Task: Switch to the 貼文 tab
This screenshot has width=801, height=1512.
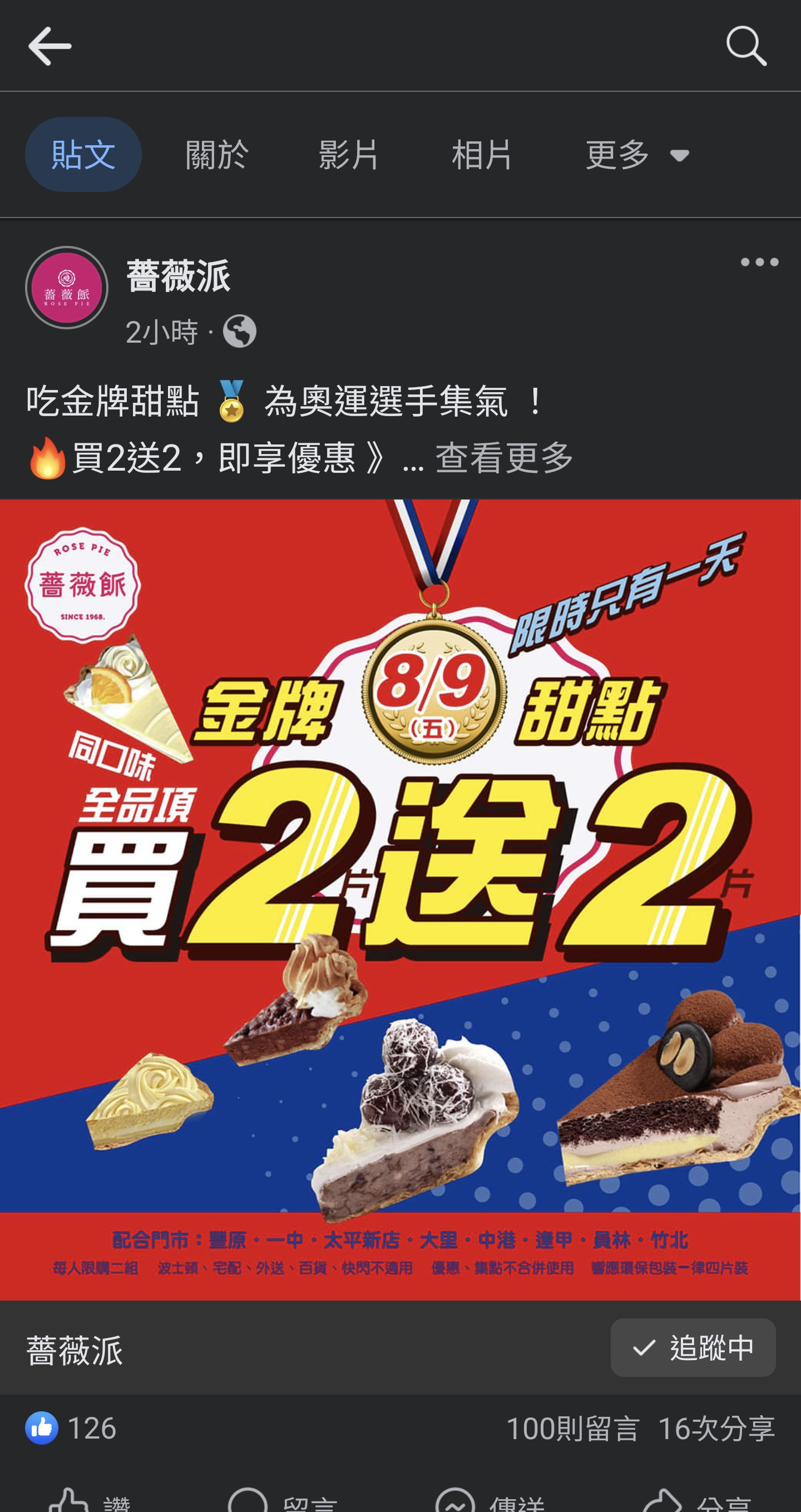Action: (x=83, y=154)
